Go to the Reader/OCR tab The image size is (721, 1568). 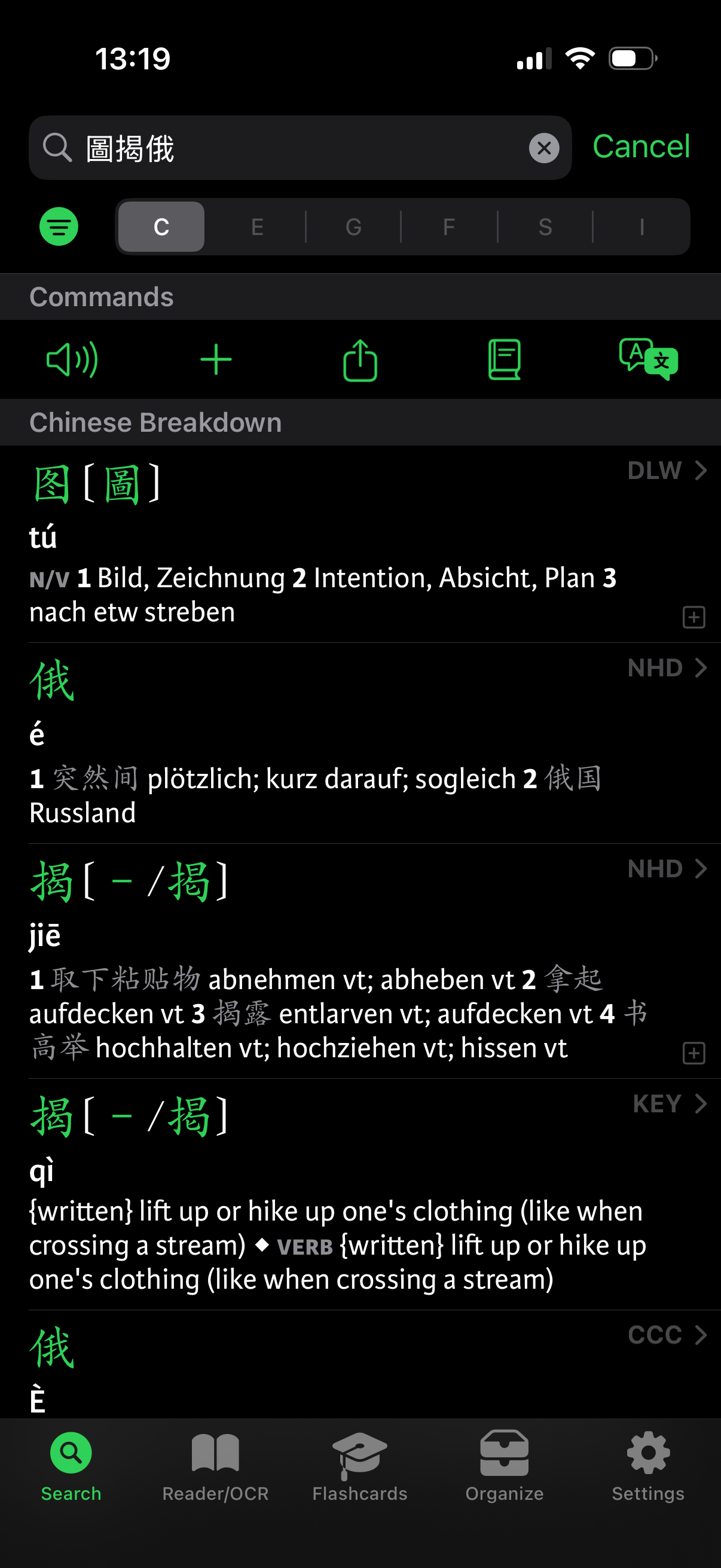tap(215, 1466)
